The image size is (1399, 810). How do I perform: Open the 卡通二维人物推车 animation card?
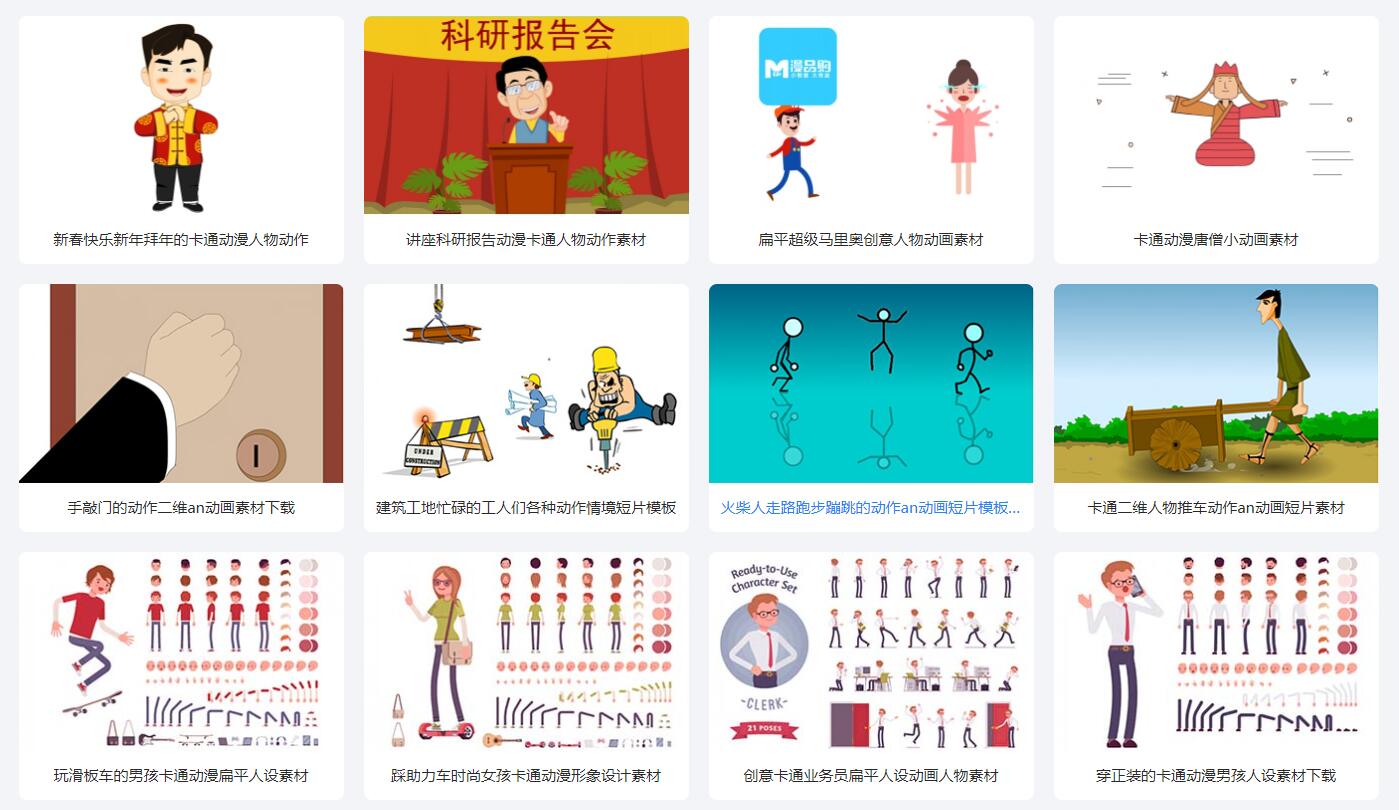click(1216, 385)
